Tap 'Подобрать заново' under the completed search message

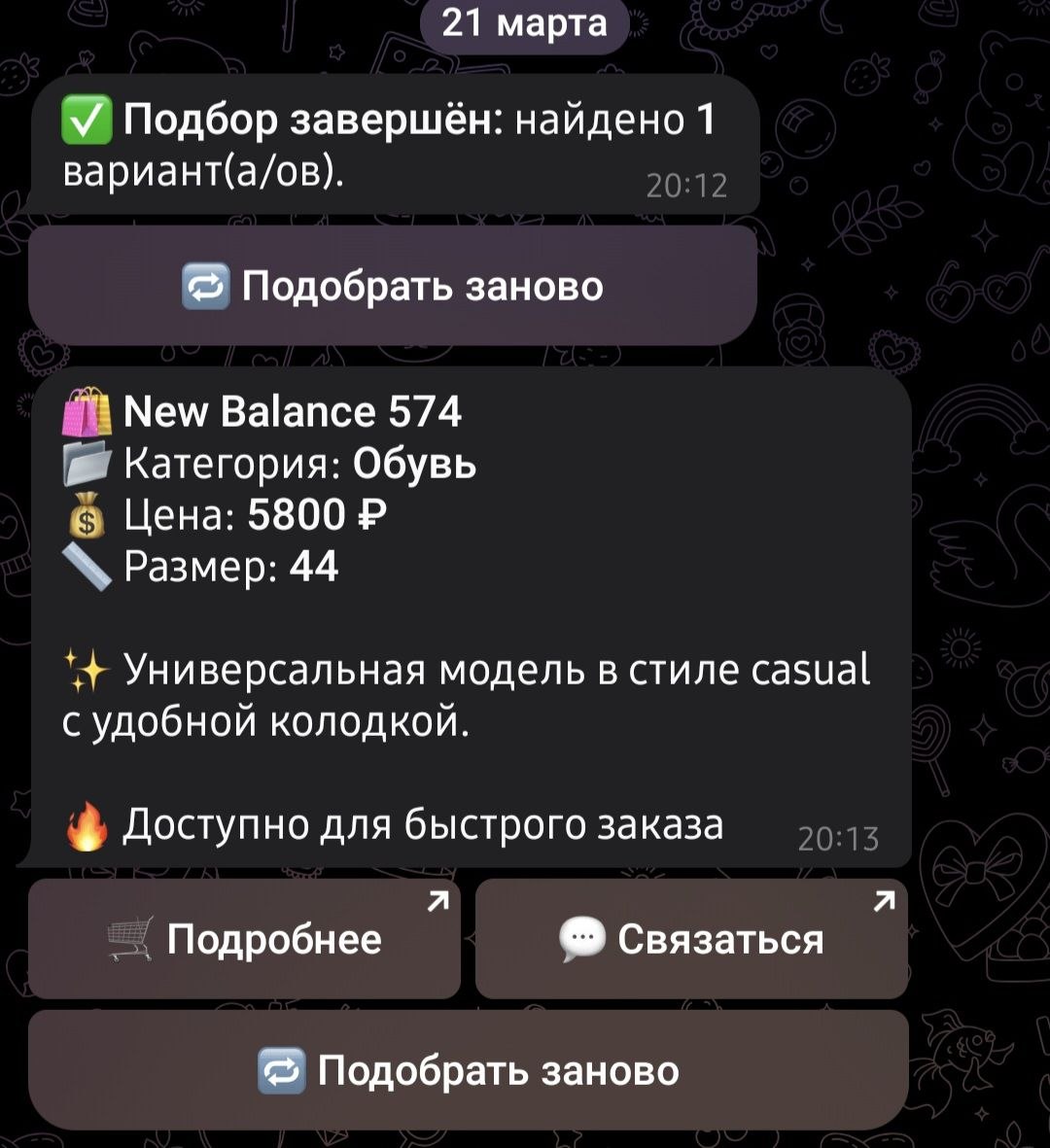(x=393, y=286)
